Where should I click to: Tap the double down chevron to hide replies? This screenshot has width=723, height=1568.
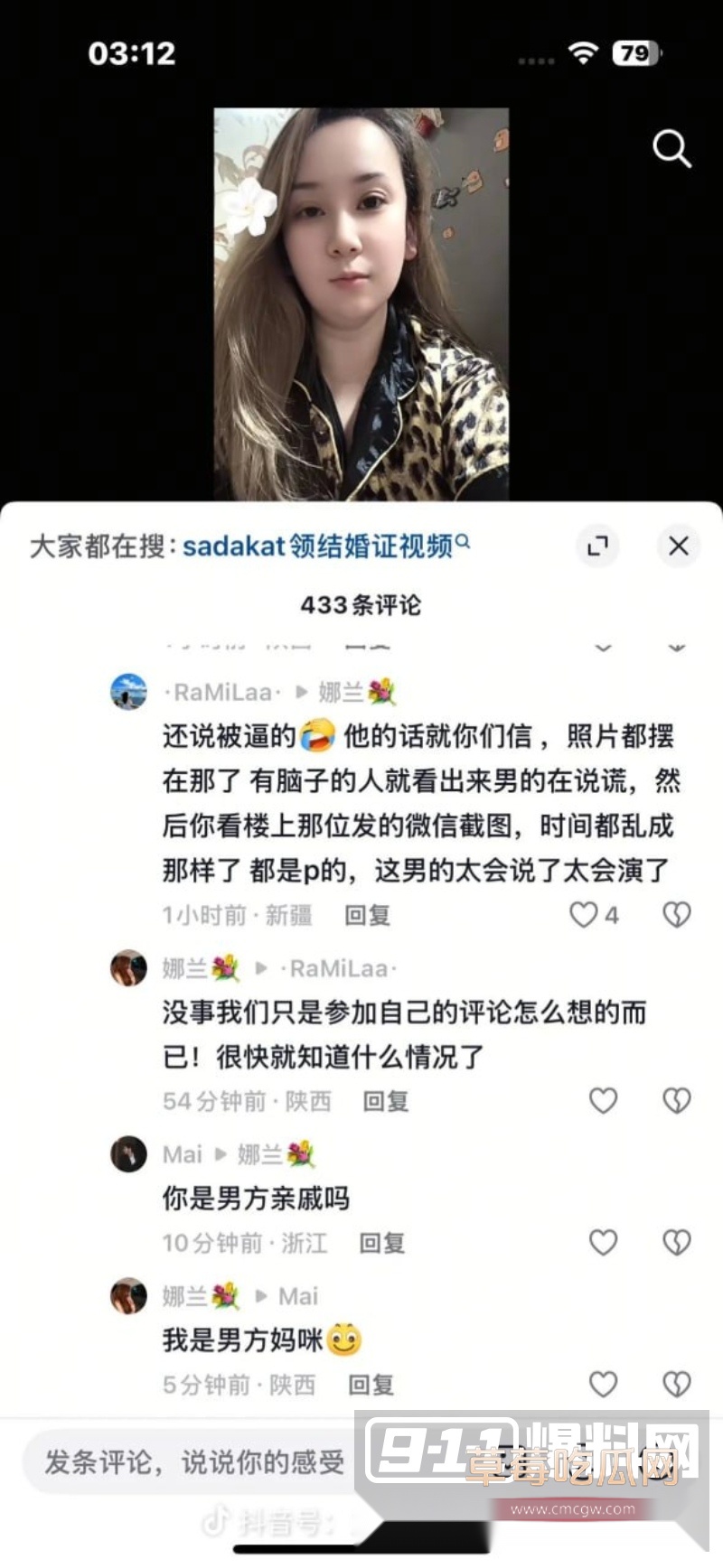[x=676, y=646]
